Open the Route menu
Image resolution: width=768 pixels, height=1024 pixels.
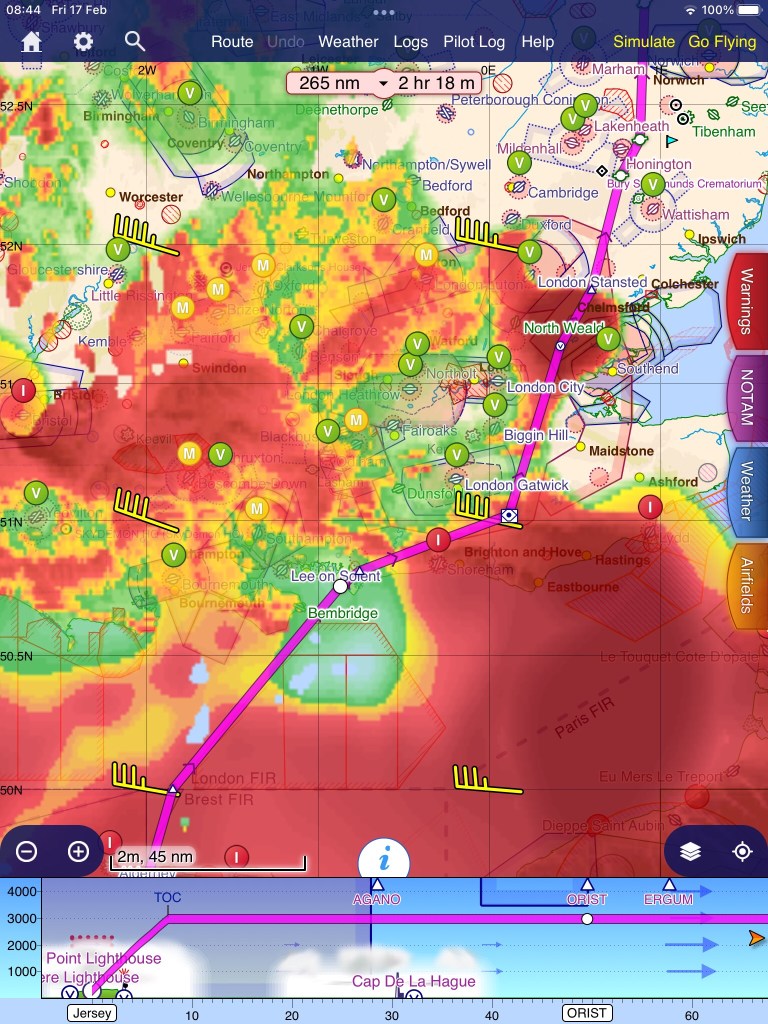point(232,42)
